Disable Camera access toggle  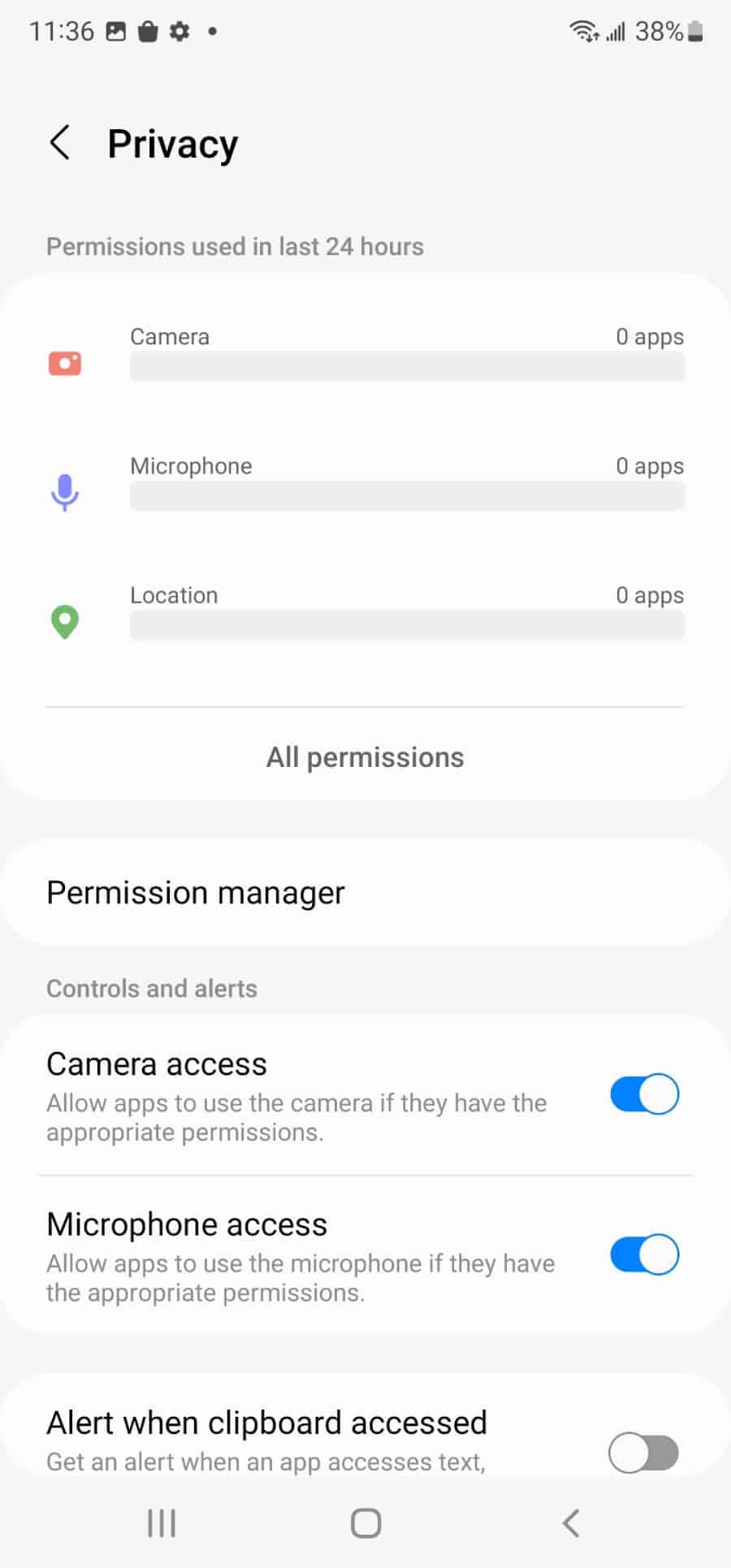click(x=644, y=1094)
